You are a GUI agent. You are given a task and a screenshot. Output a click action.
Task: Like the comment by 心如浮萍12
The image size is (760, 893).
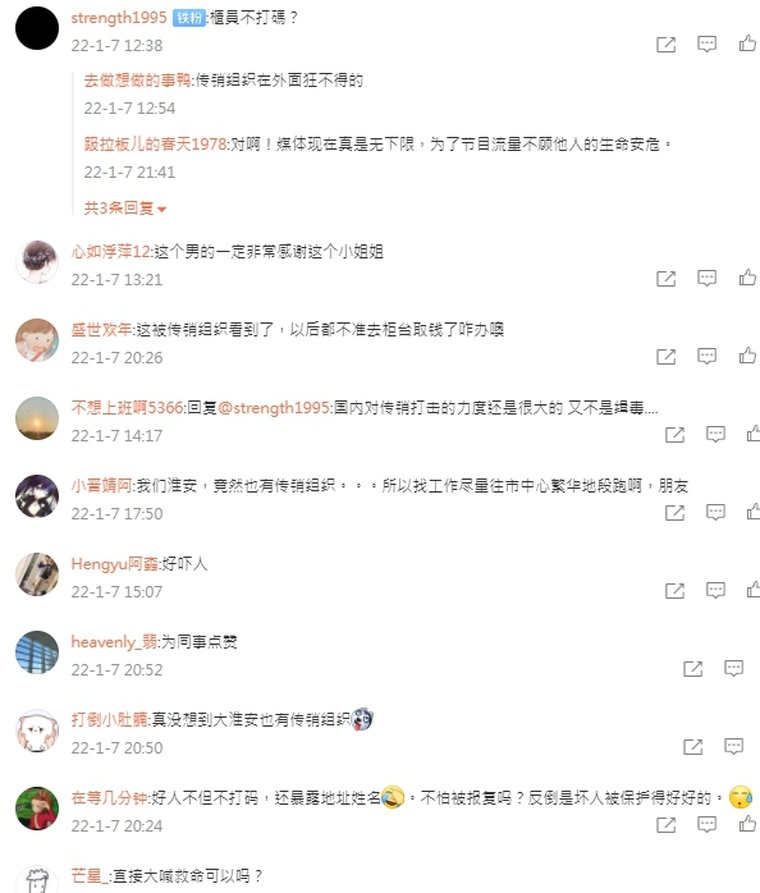pos(747,278)
